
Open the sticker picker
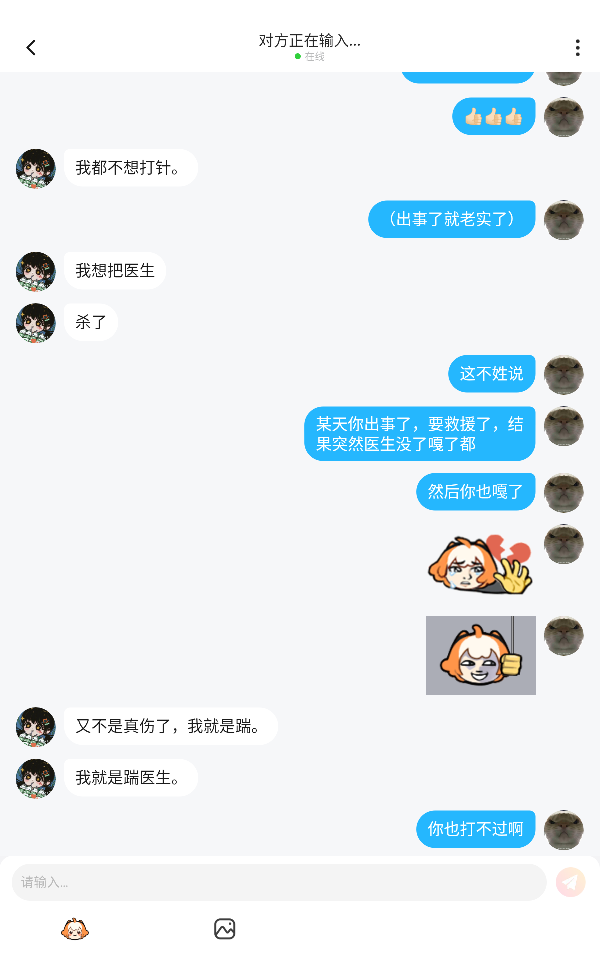pyautogui.click(x=75, y=929)
